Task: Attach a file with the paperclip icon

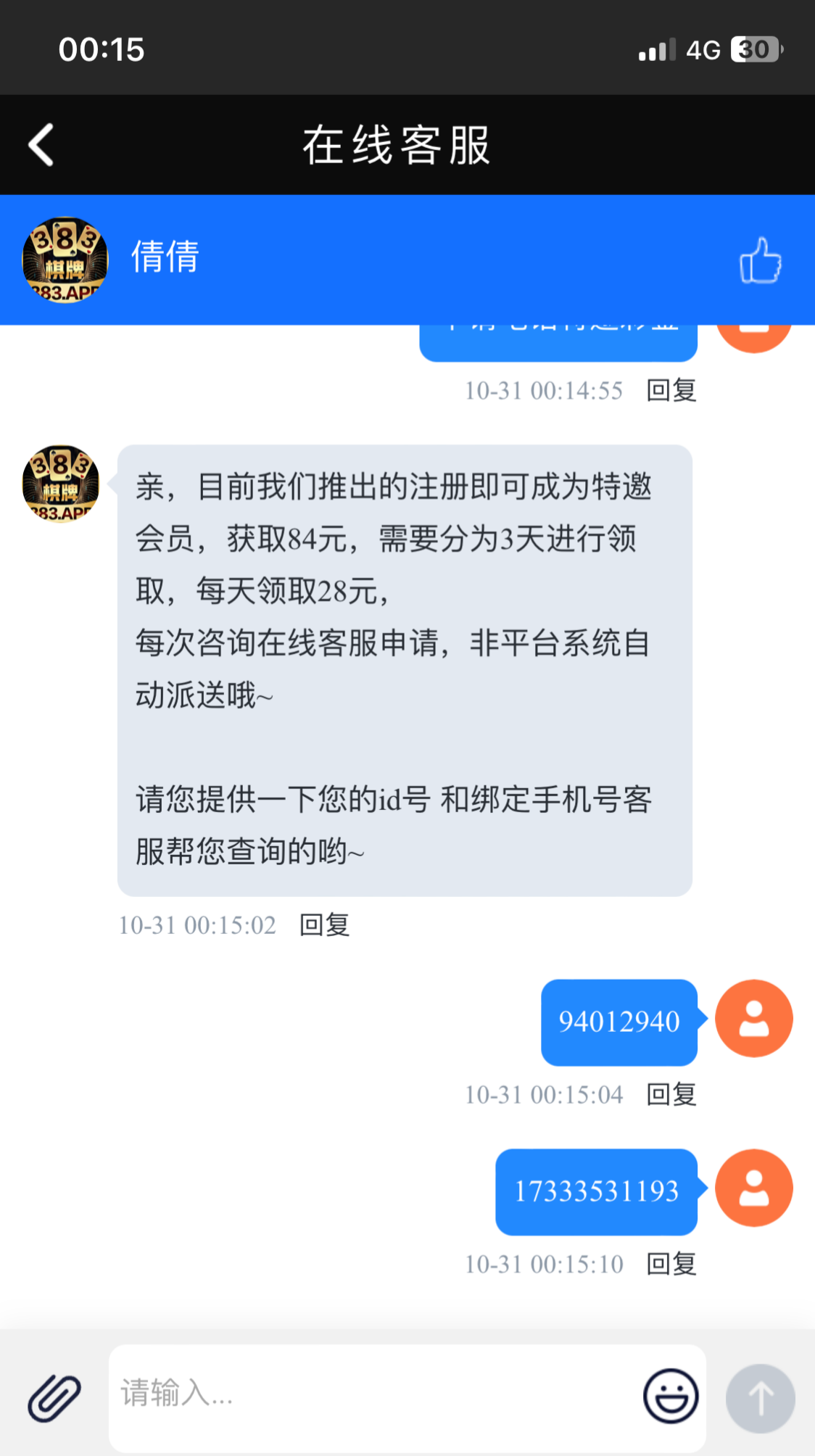Action: (54, 1397)
